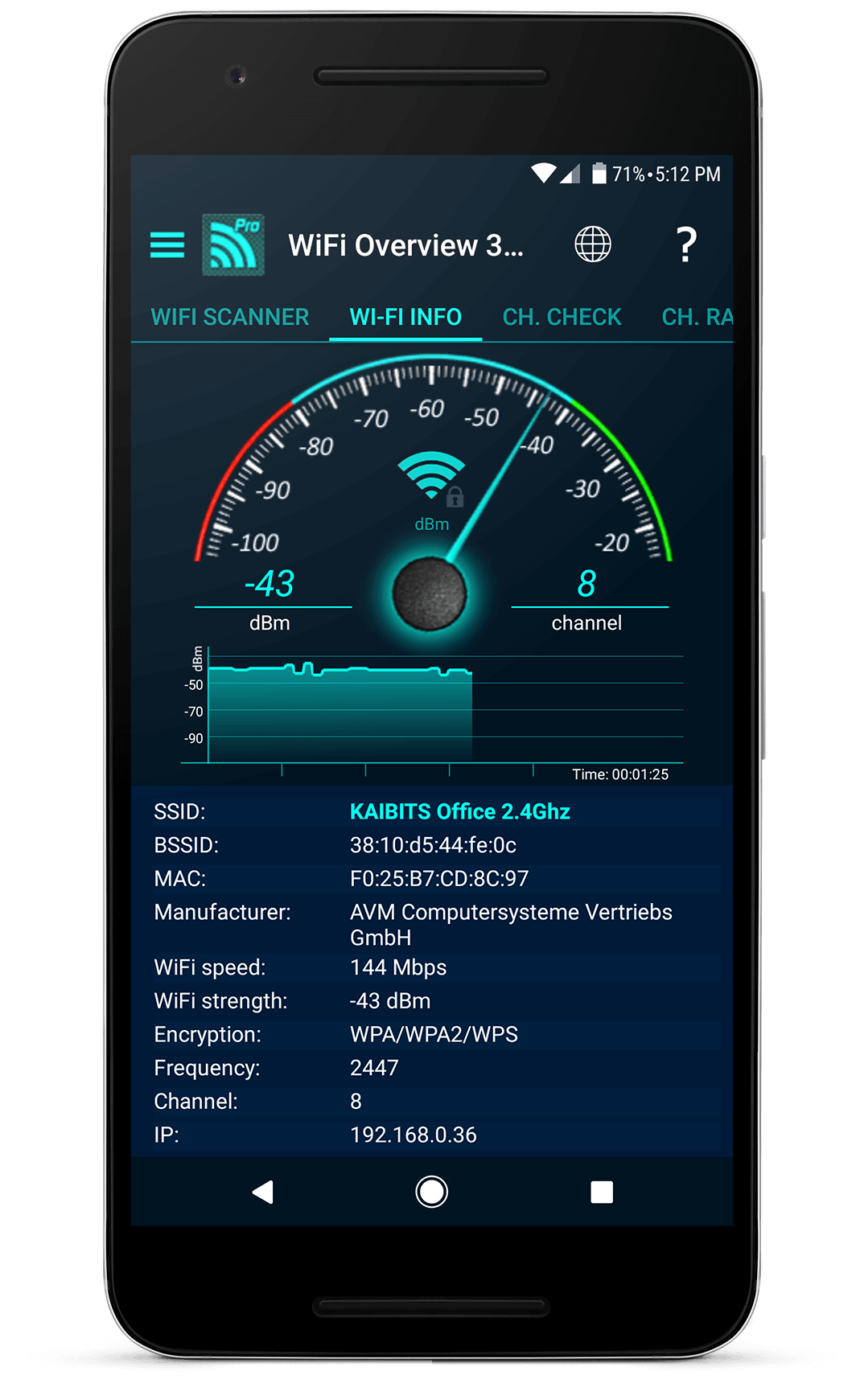Open the hamburger drawer menu
Screen dimensions: 856x1400
[x=167, y=244]
